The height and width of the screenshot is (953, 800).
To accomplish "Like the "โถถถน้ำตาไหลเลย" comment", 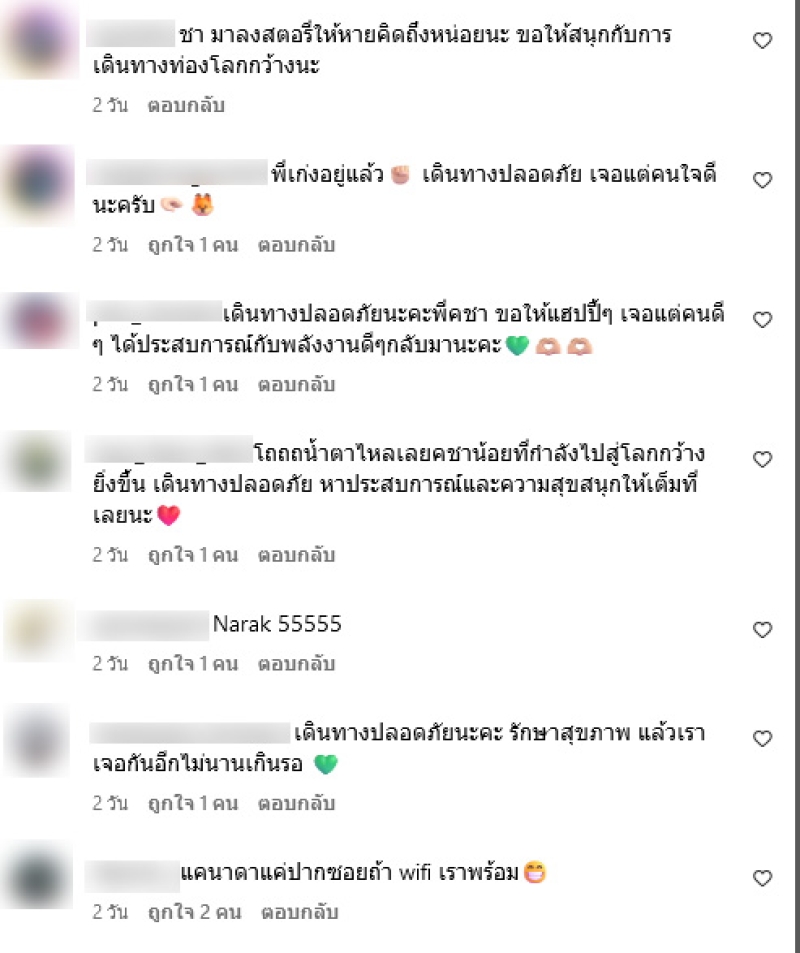I will coord(762,460).
